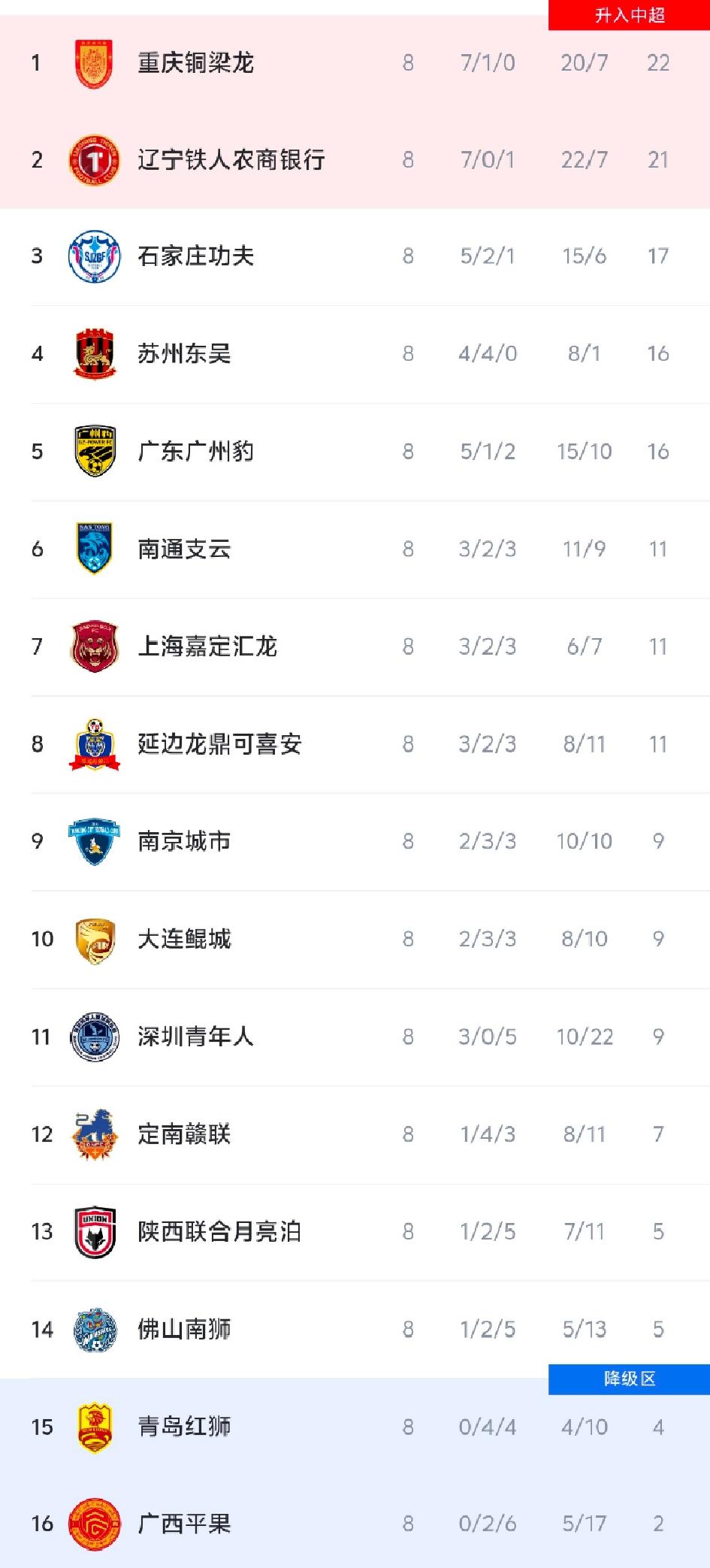View 延边龙鼎可喜安 team page

point(355,744)
